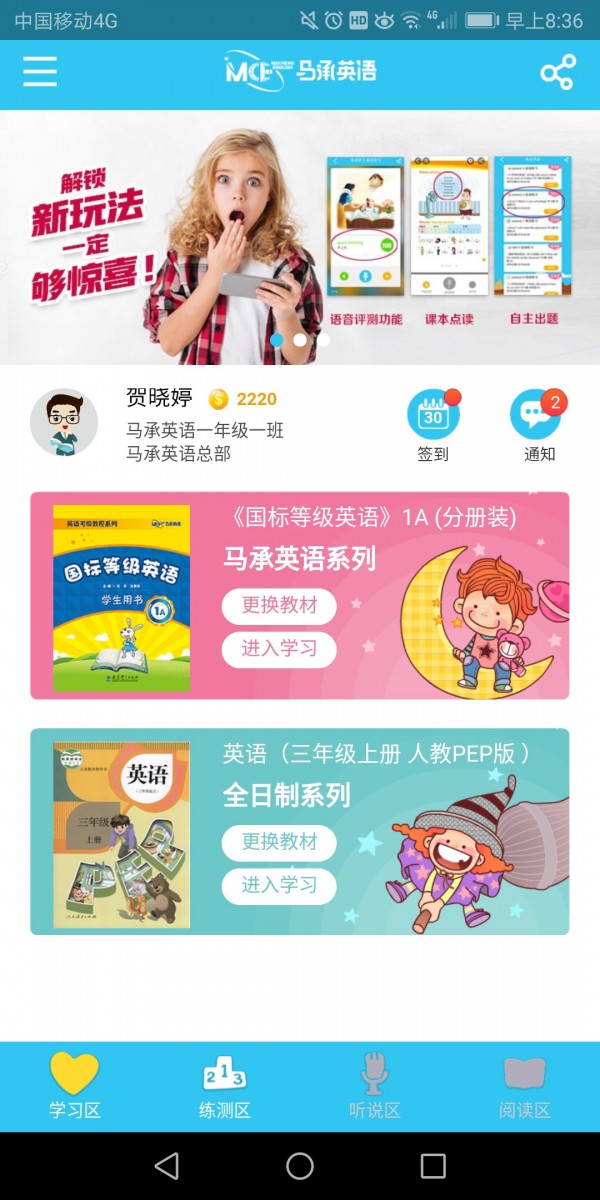
Task: Go to the system home screen
Action: click(x=300, y=1166)
